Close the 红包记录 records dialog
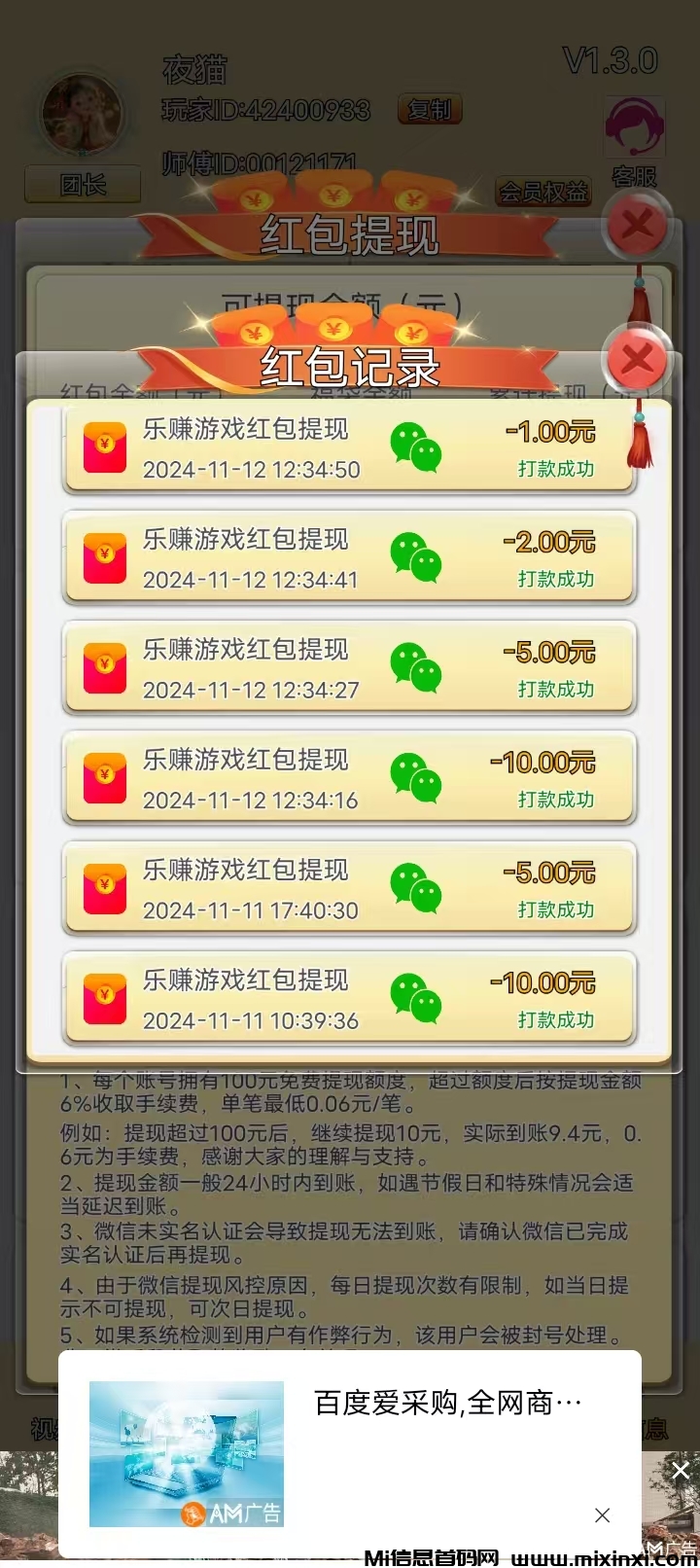700x1568 pixels. 637,359
